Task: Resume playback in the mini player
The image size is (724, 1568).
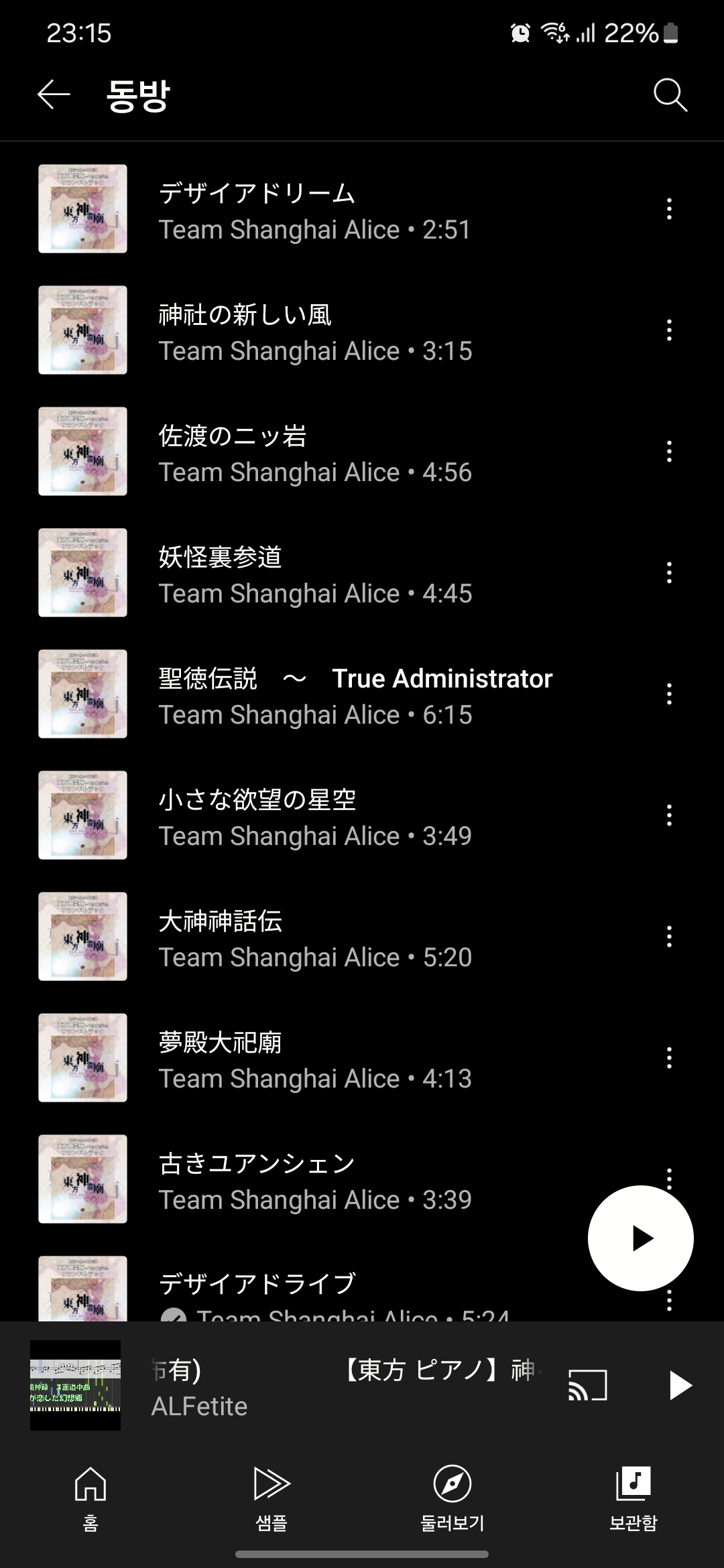Action: (680, 1385)
